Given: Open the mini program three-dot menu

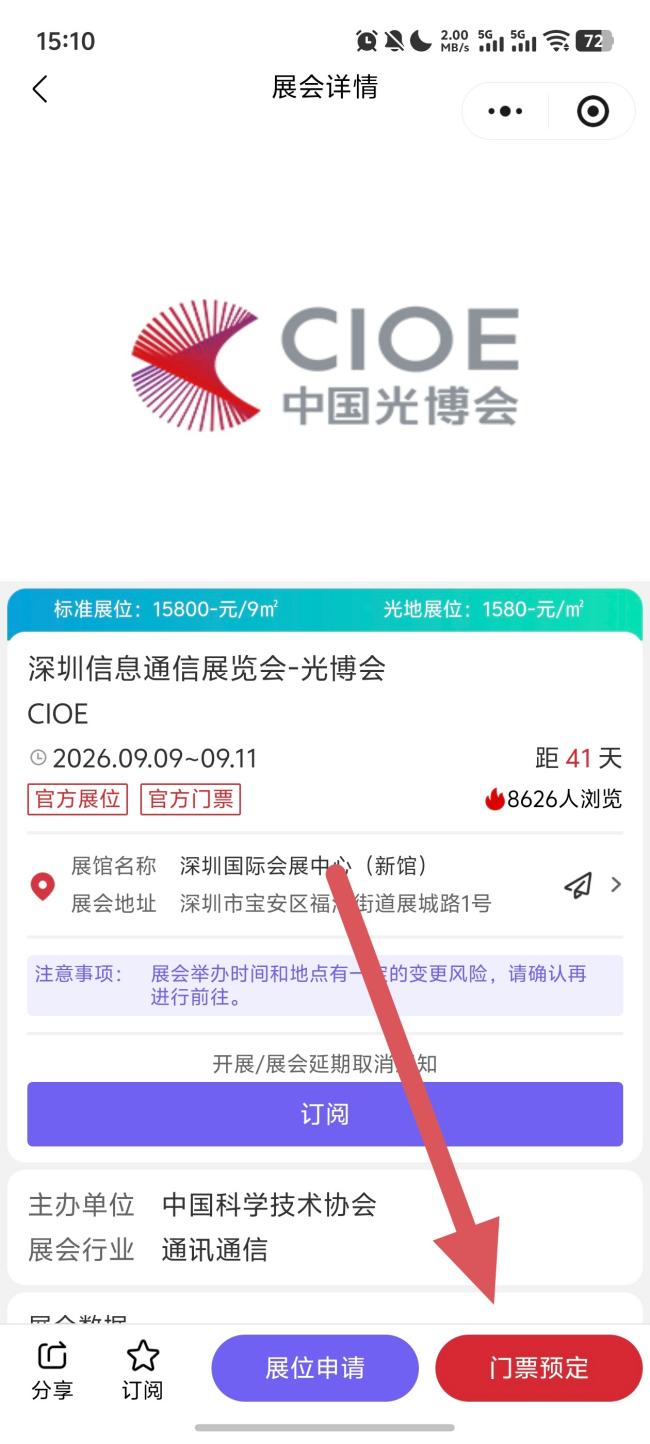Looking at the screenshot, I should point(505,111).
